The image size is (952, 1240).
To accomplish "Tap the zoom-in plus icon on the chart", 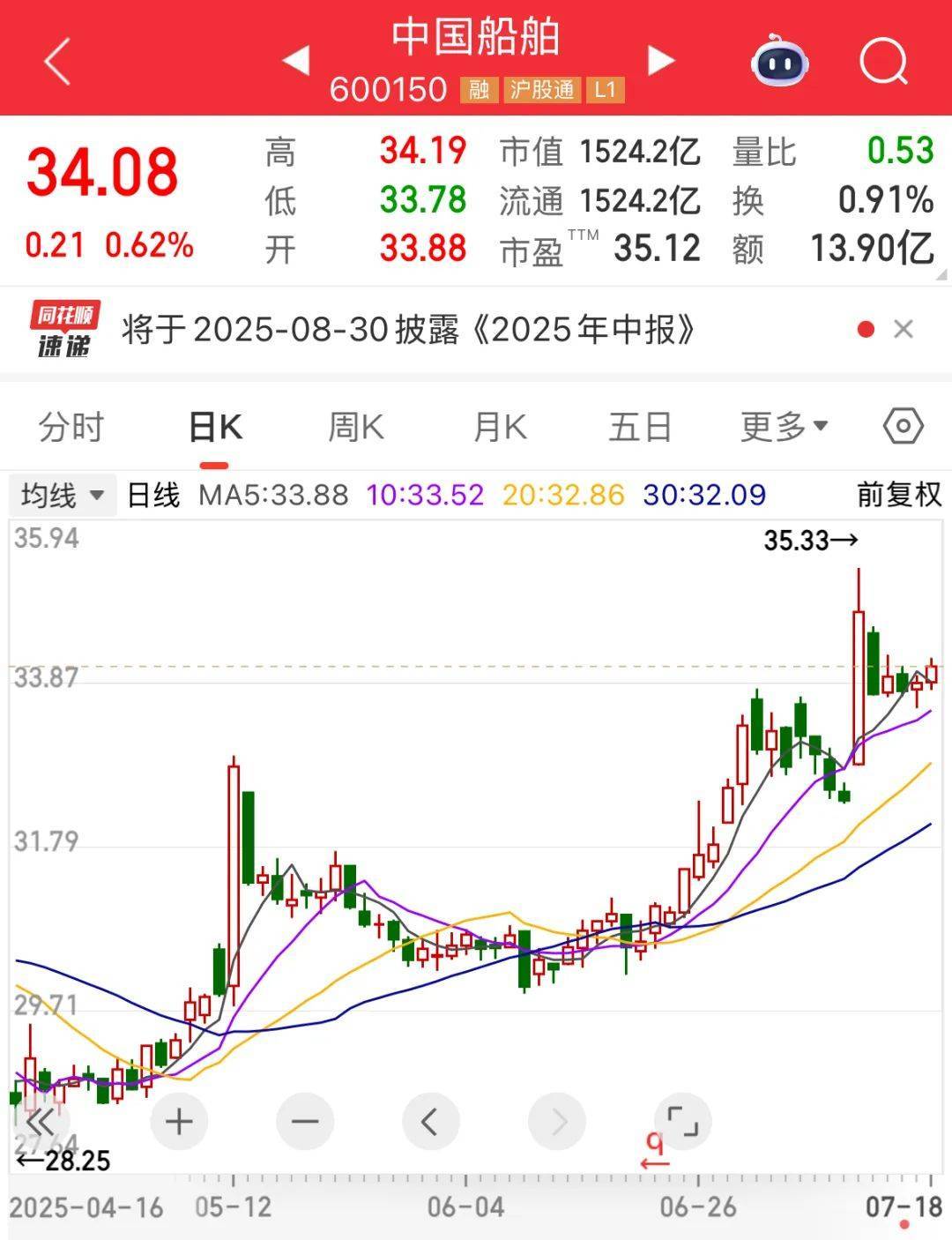I will [179, 1121].
